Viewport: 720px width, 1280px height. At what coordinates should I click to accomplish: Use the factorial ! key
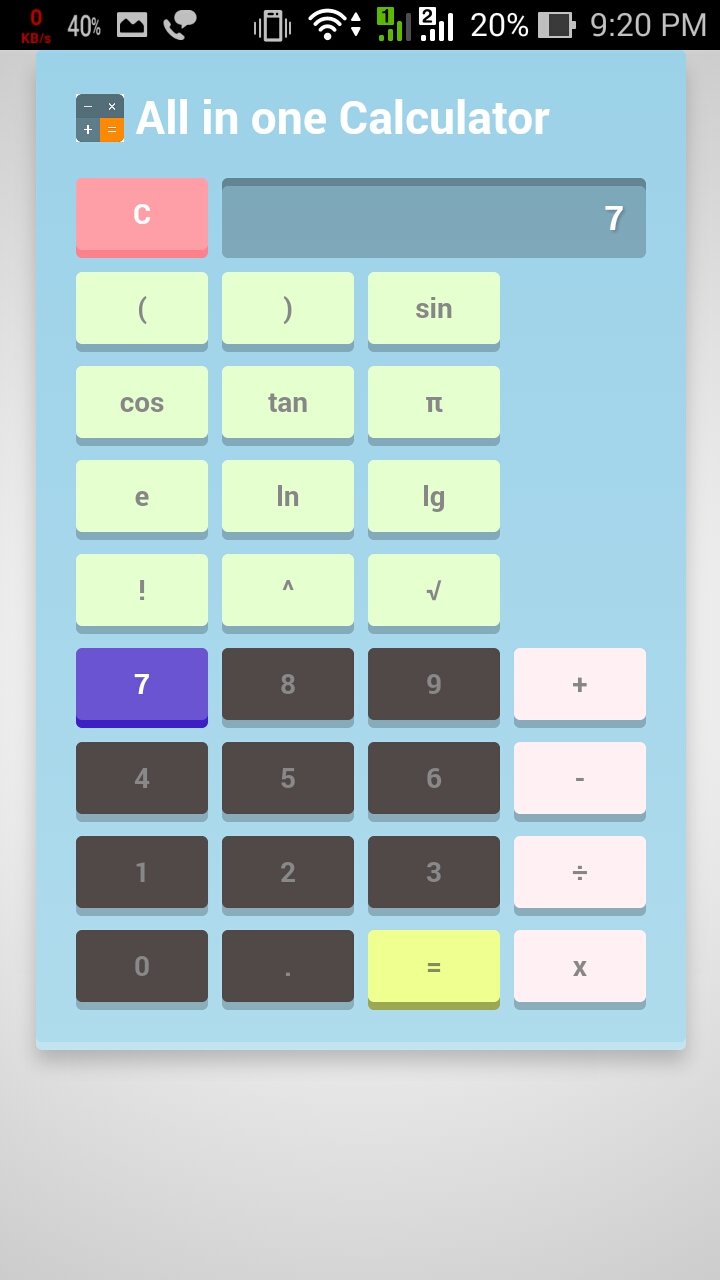click(x=142, y=593)
